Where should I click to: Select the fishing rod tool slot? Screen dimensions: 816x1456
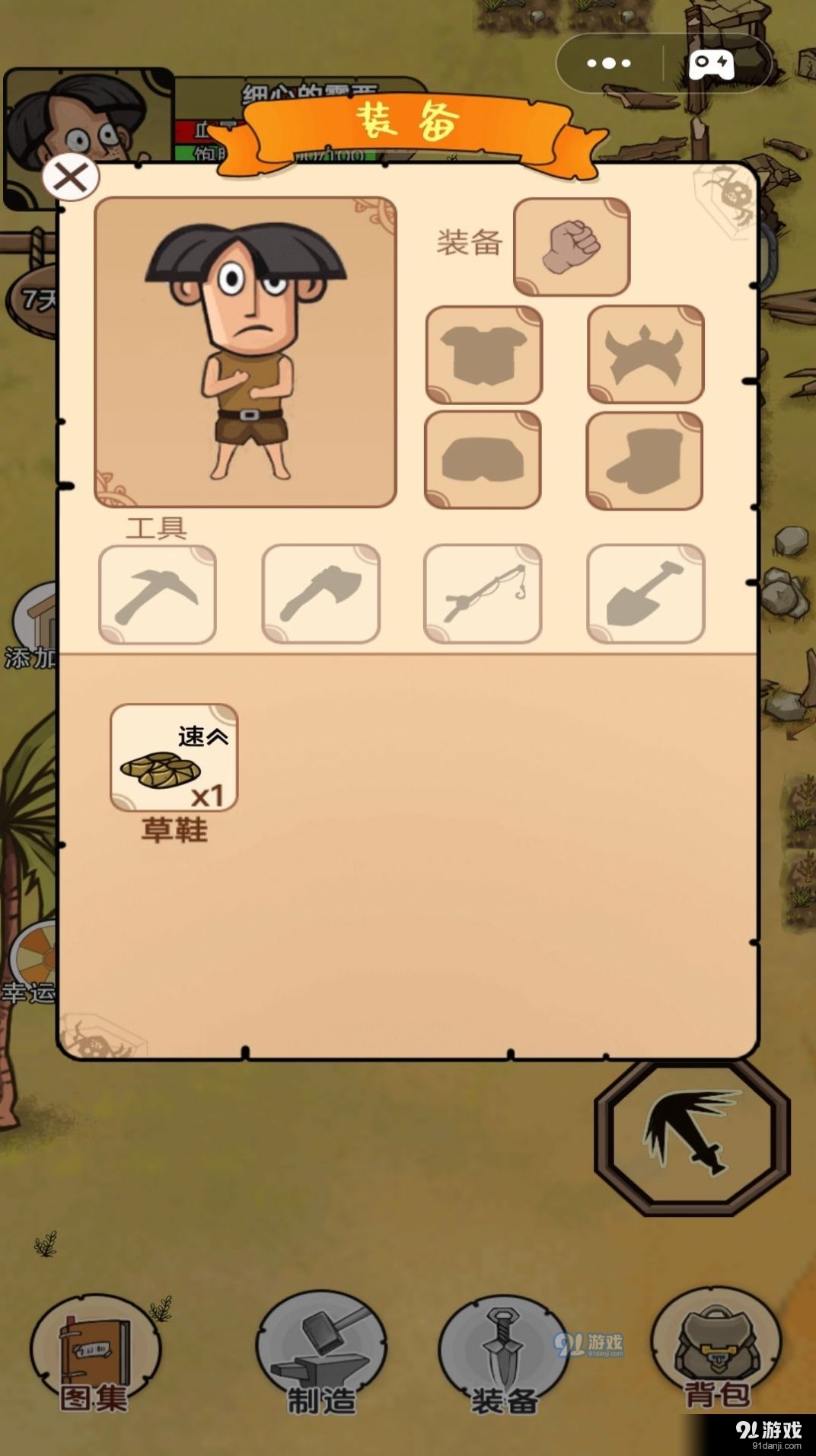(483, 594)
